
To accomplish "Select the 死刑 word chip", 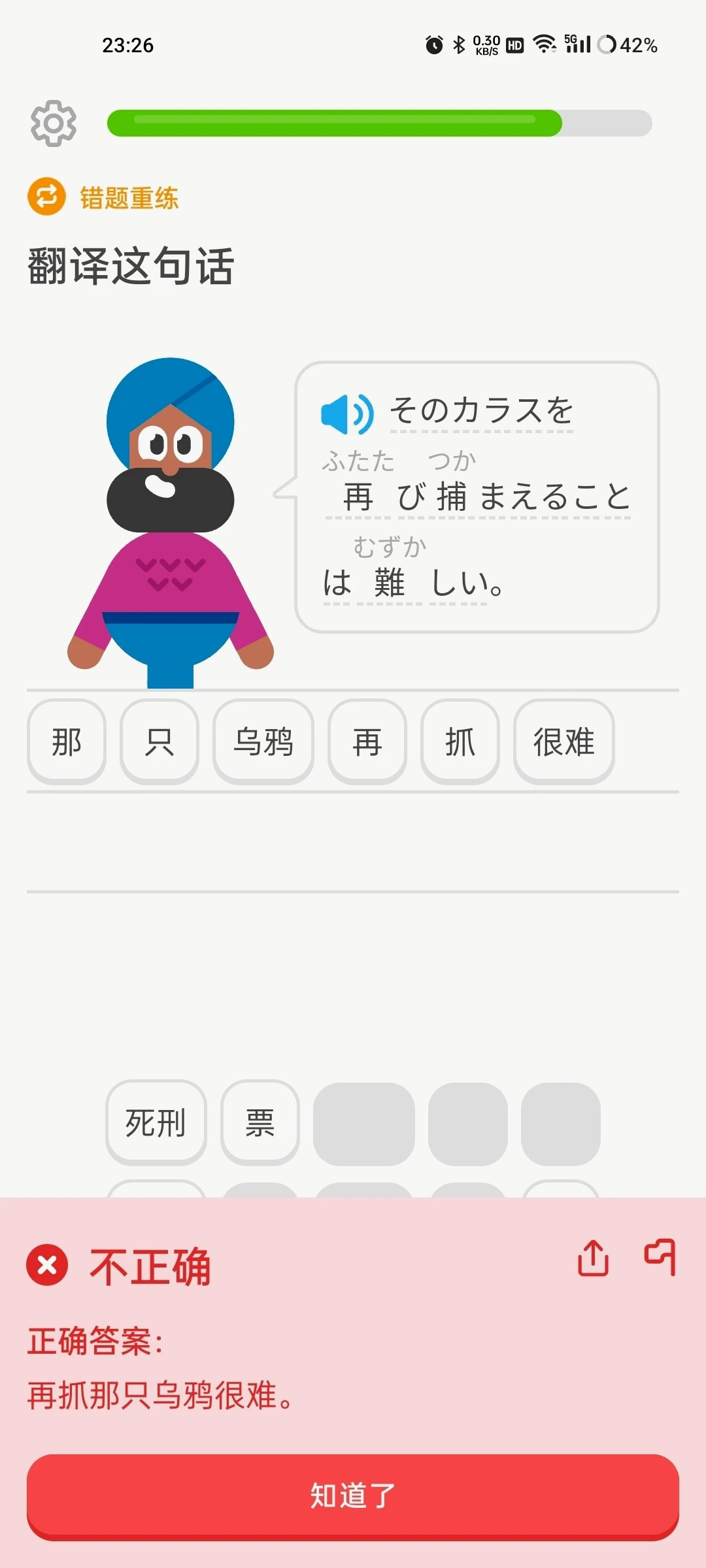I will point(156,1122).
